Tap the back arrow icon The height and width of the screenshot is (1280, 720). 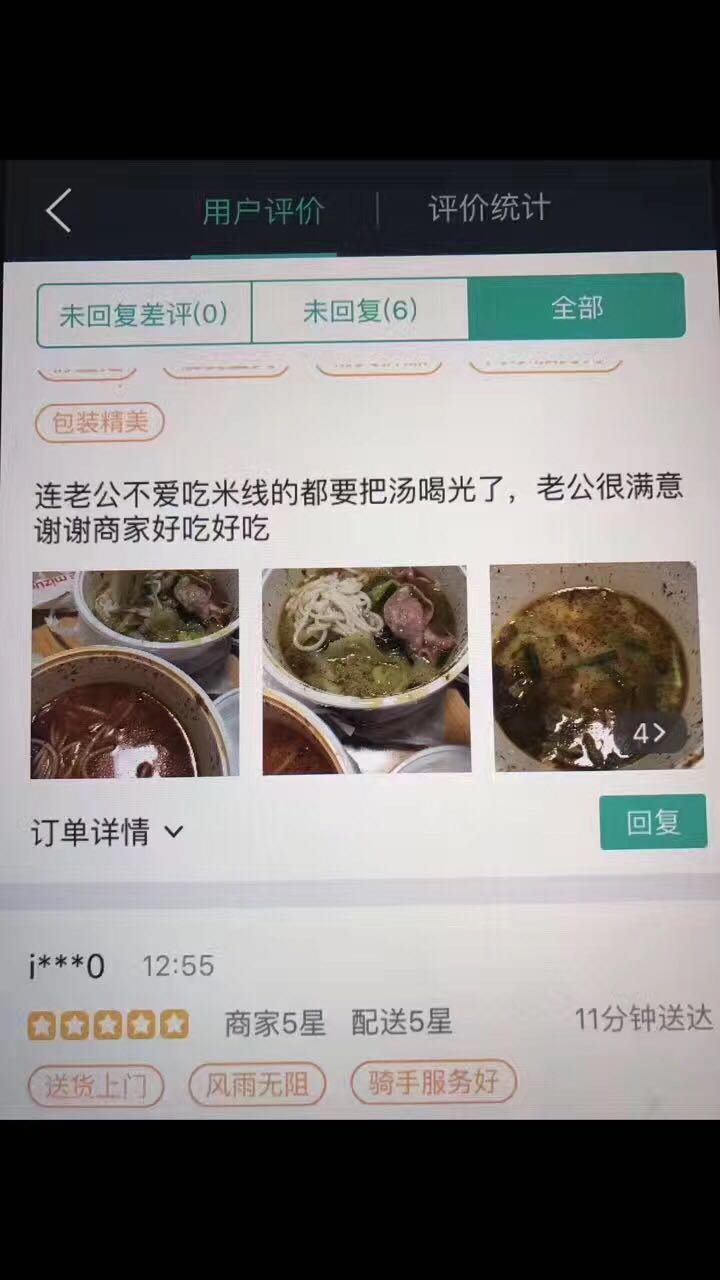(57, 209)
